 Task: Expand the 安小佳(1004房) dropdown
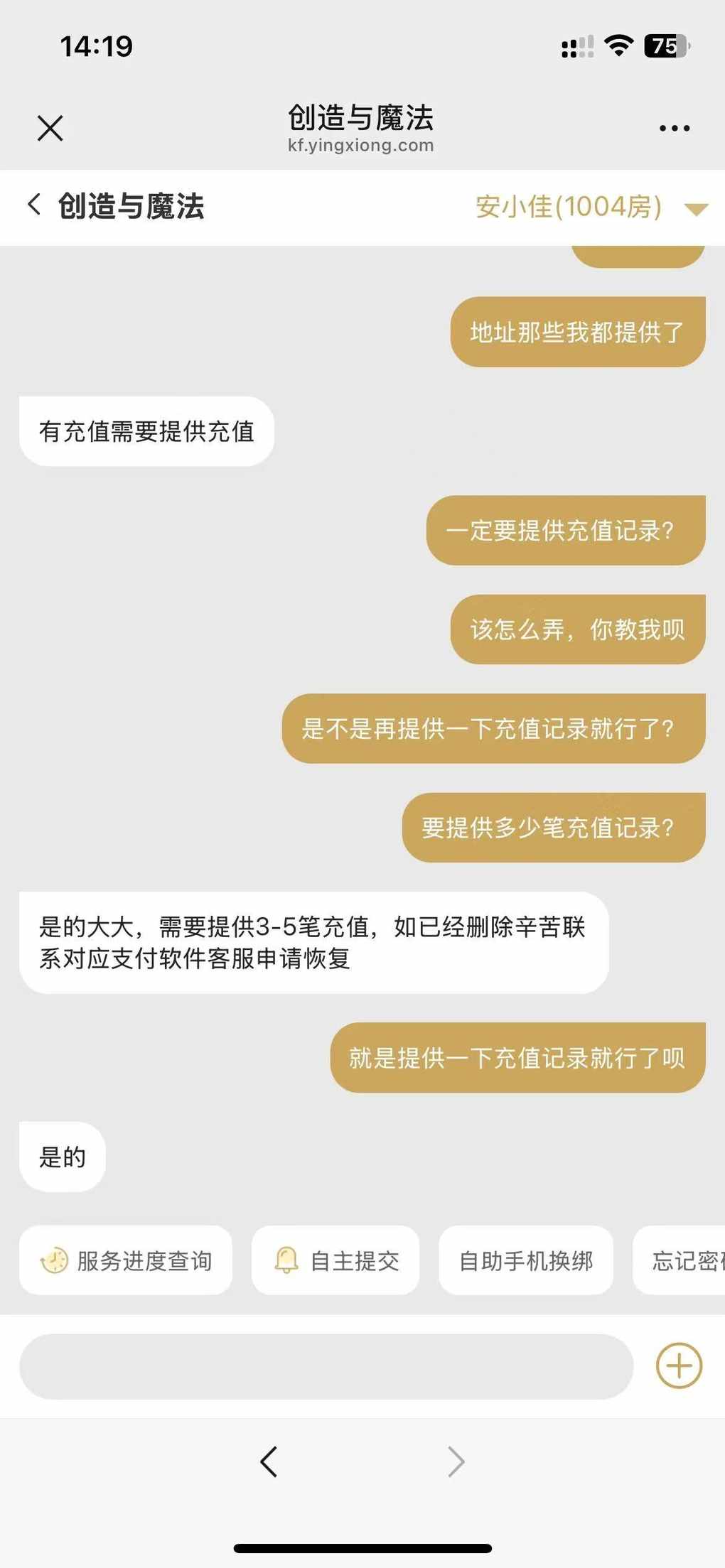click(x=696, y=208)
